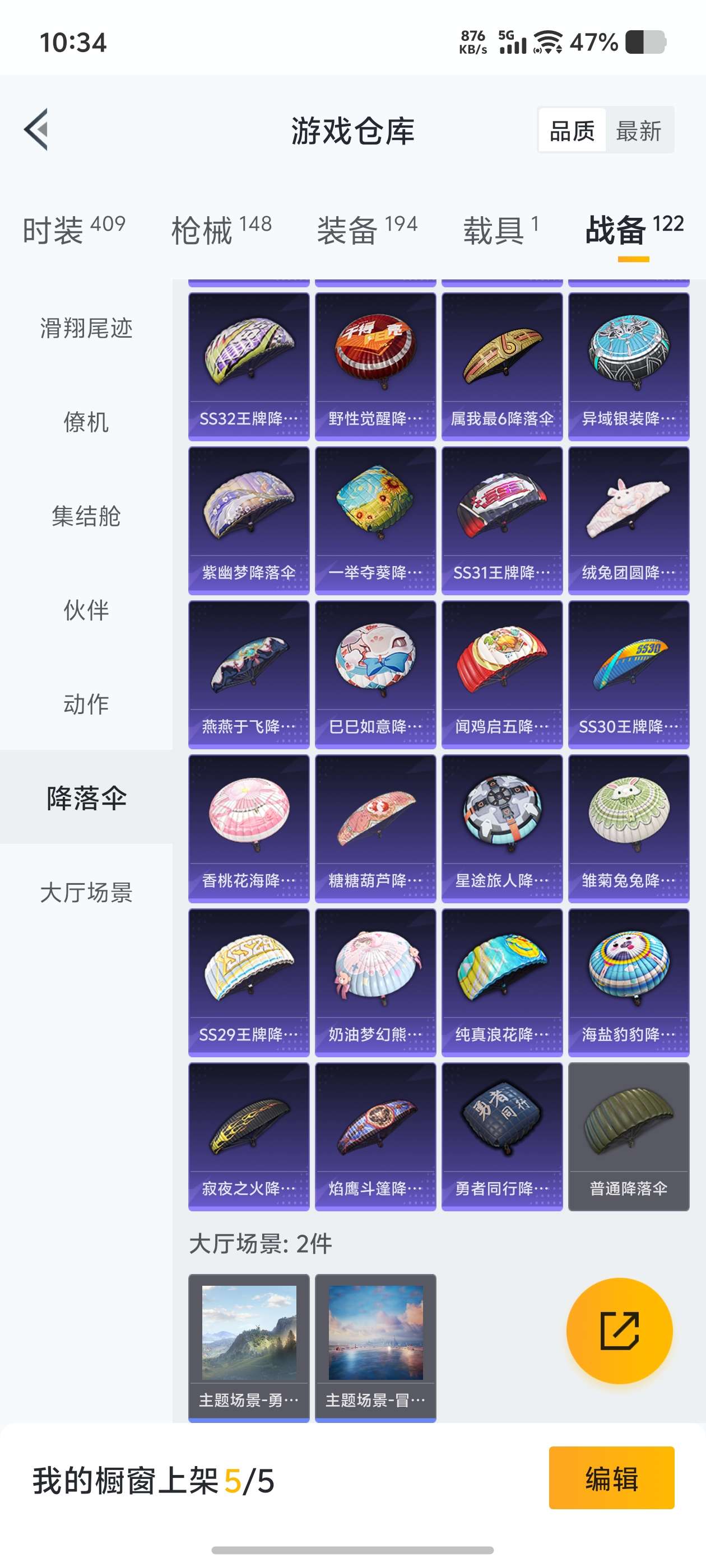Open the 紫幽梦降落伞 item
Viewport: 706px width, 1568px height.
249,520
